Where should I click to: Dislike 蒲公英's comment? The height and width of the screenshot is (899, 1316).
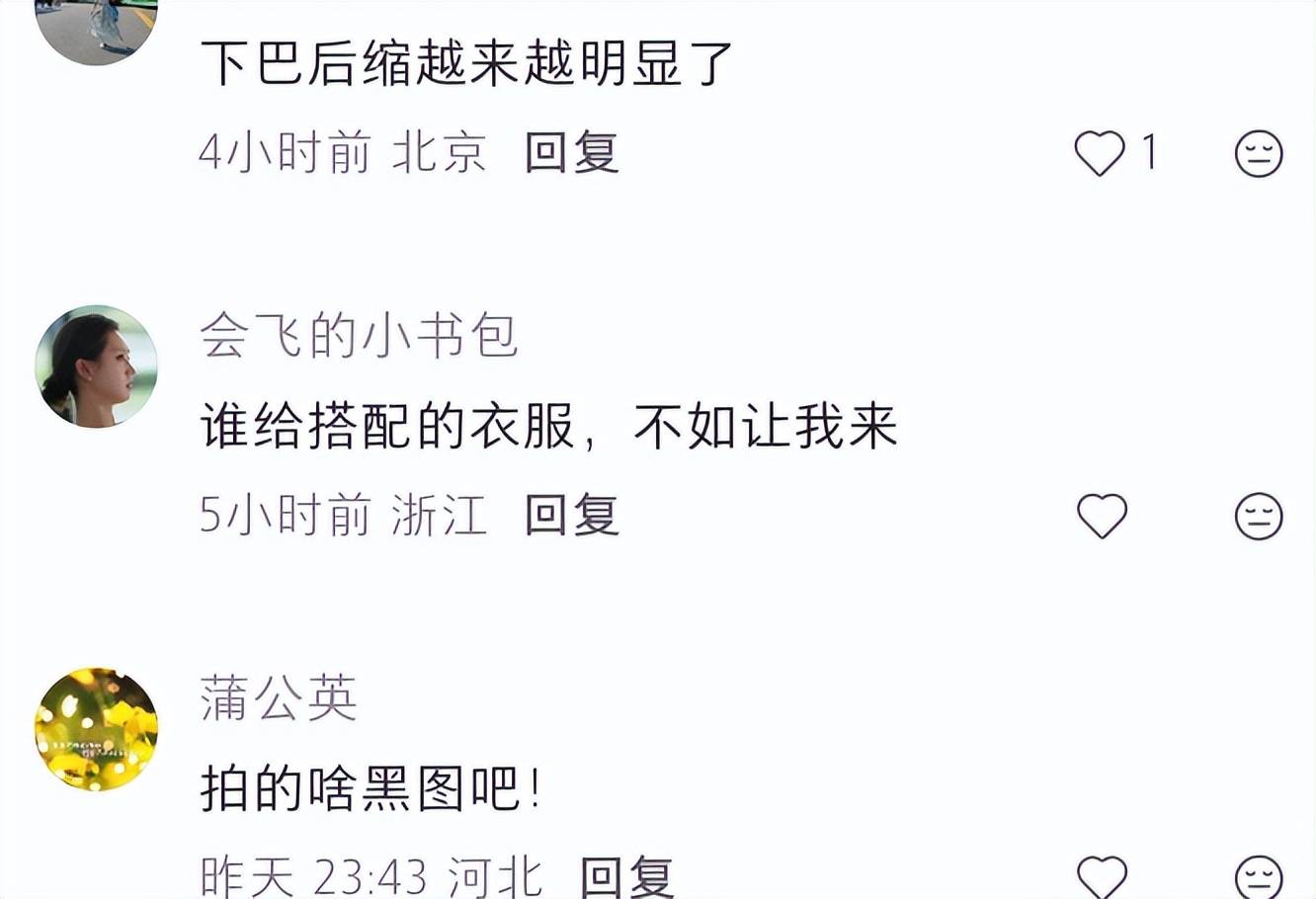point(1259,877)
